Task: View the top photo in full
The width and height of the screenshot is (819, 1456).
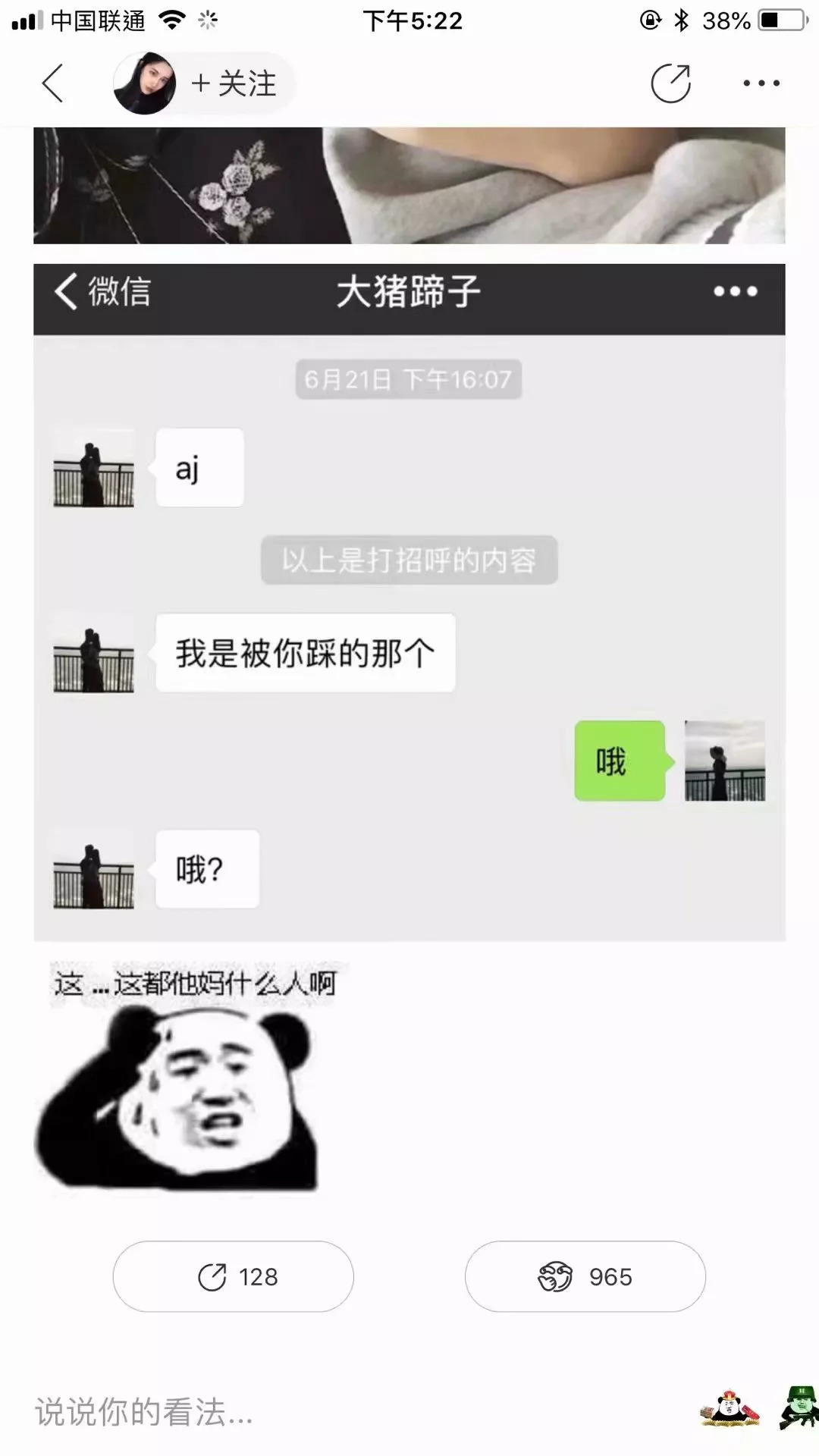Action: pos(409,186)
